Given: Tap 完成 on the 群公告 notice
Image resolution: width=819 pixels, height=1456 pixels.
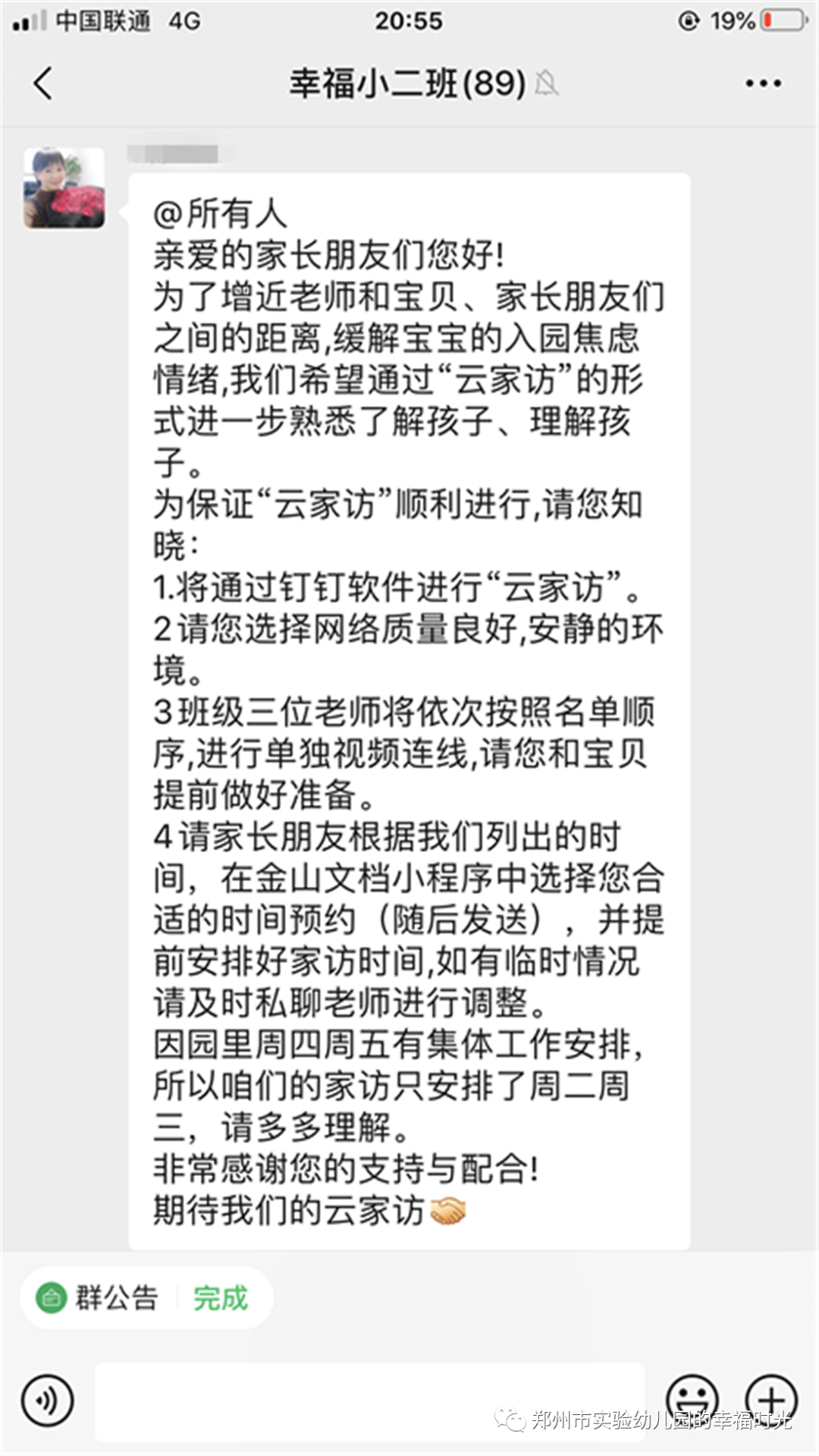Looking at the screenshot, I should [x=220, y=1298].
